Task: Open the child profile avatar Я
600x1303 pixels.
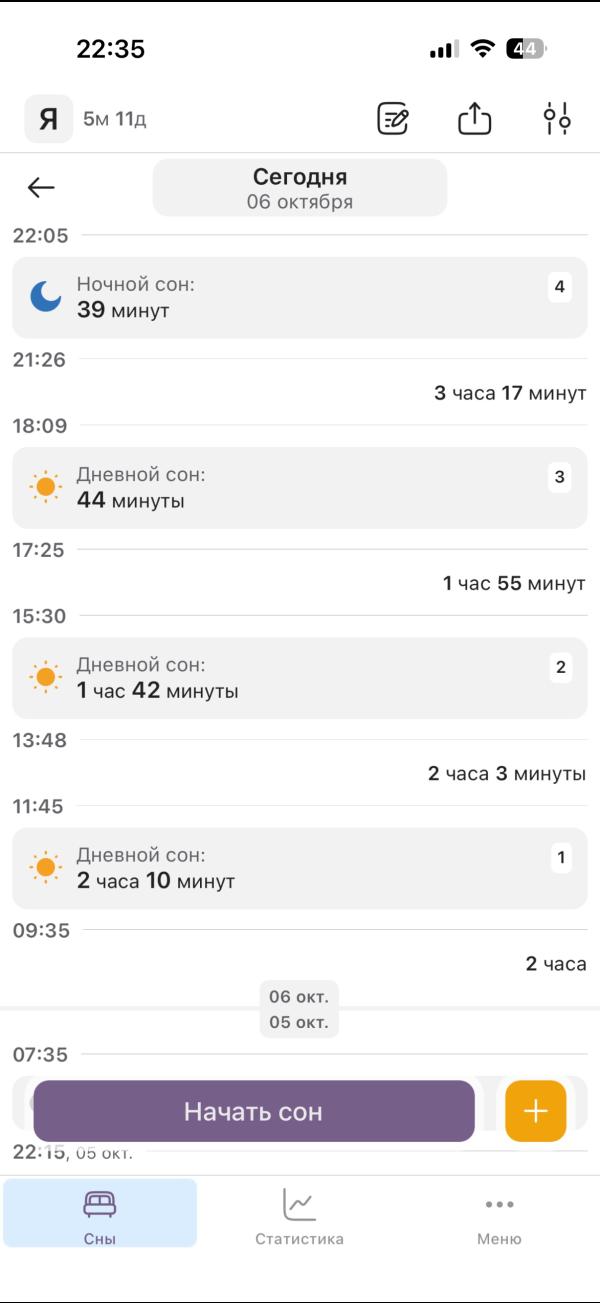Action: (x=48, y=120)
